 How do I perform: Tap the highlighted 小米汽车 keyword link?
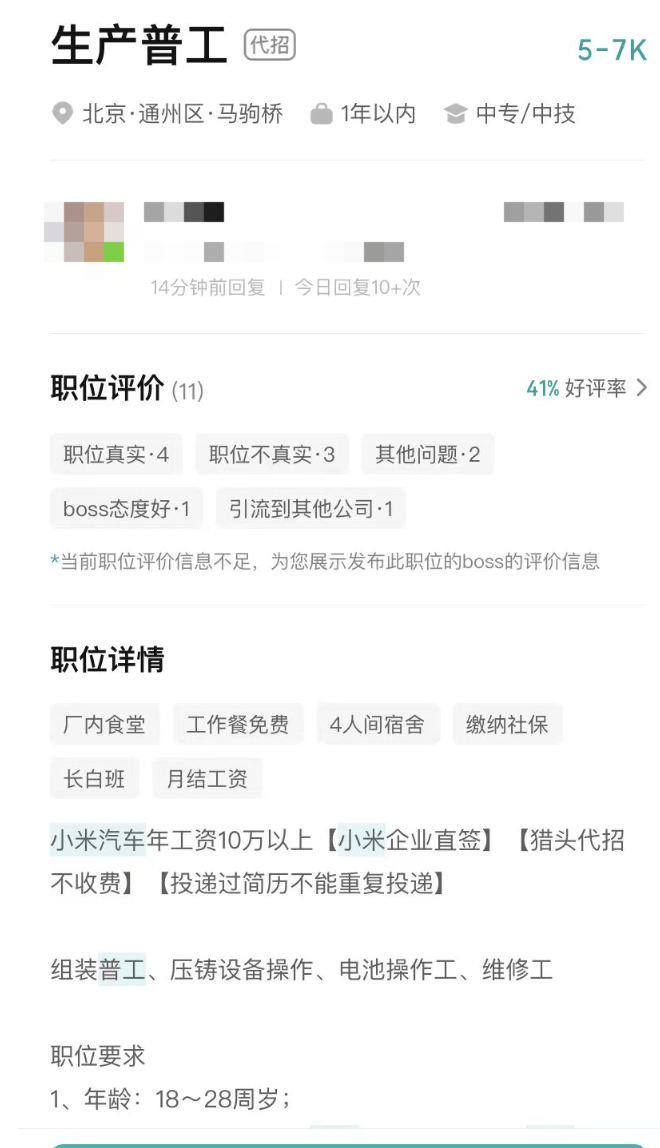98,840
